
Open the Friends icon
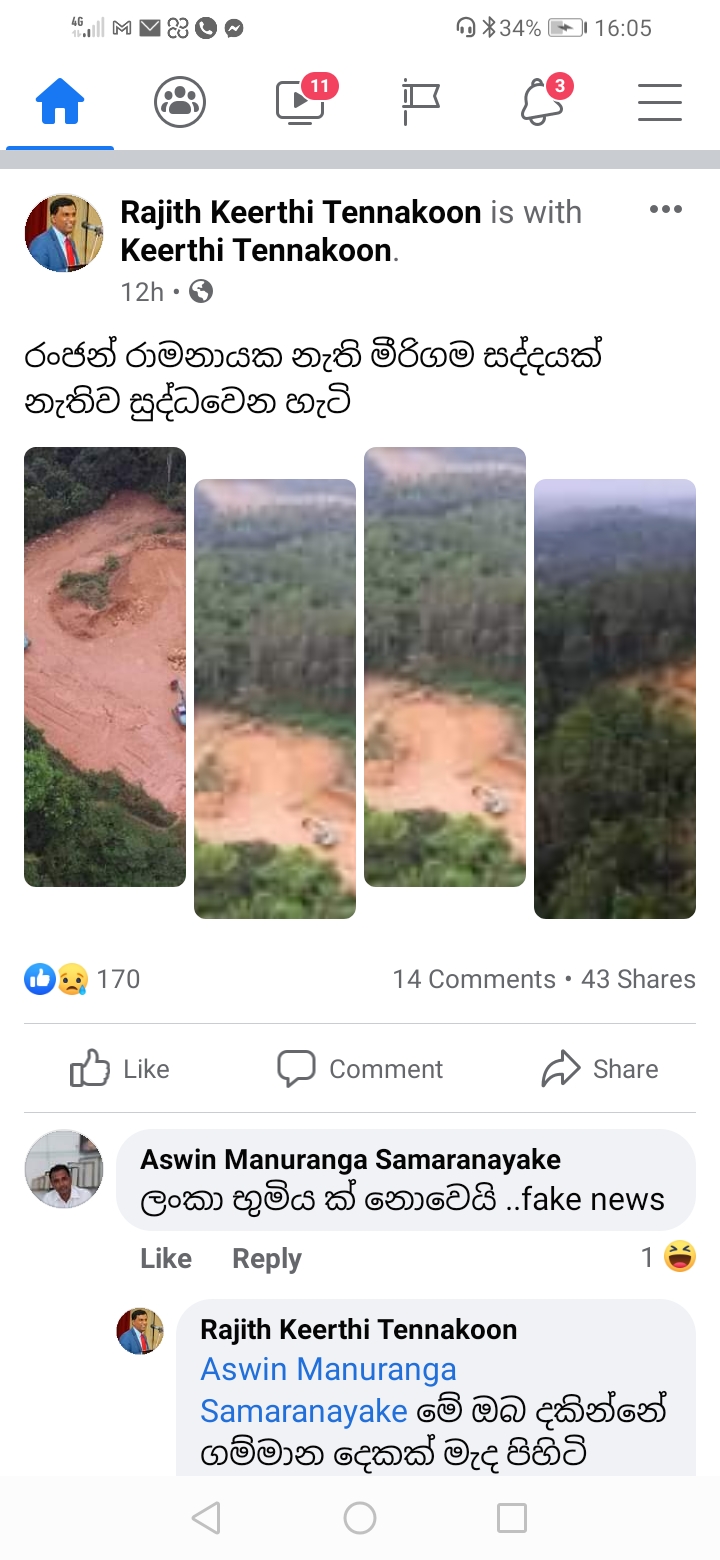180,100
